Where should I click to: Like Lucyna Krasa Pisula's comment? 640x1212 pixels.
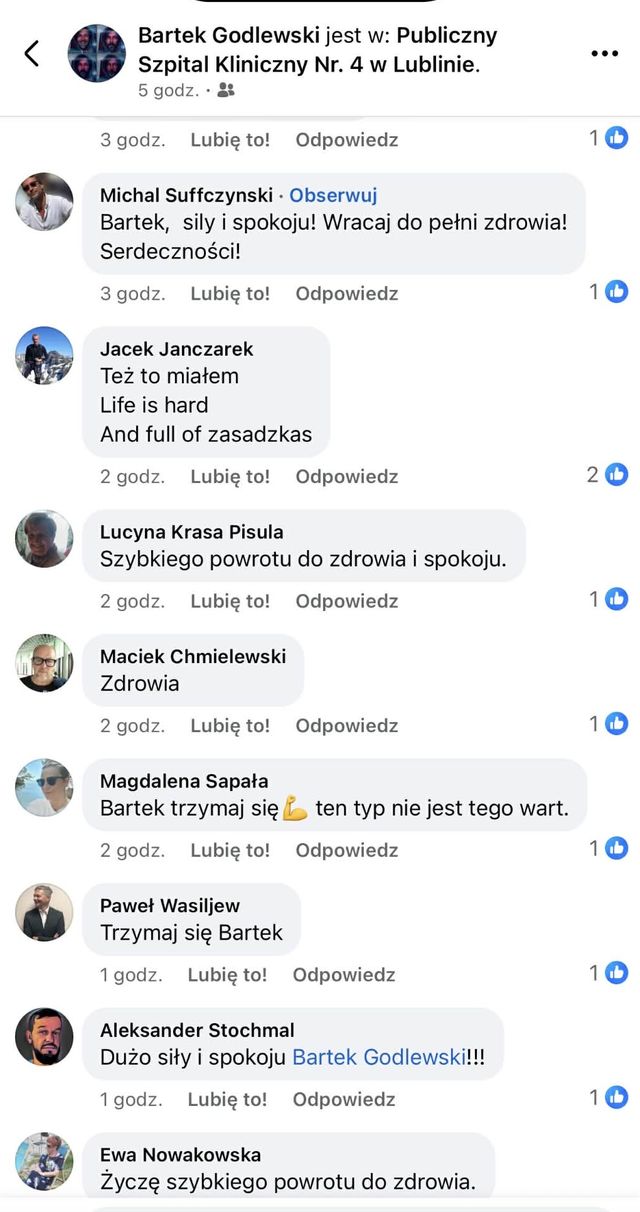tap(230, 600)
